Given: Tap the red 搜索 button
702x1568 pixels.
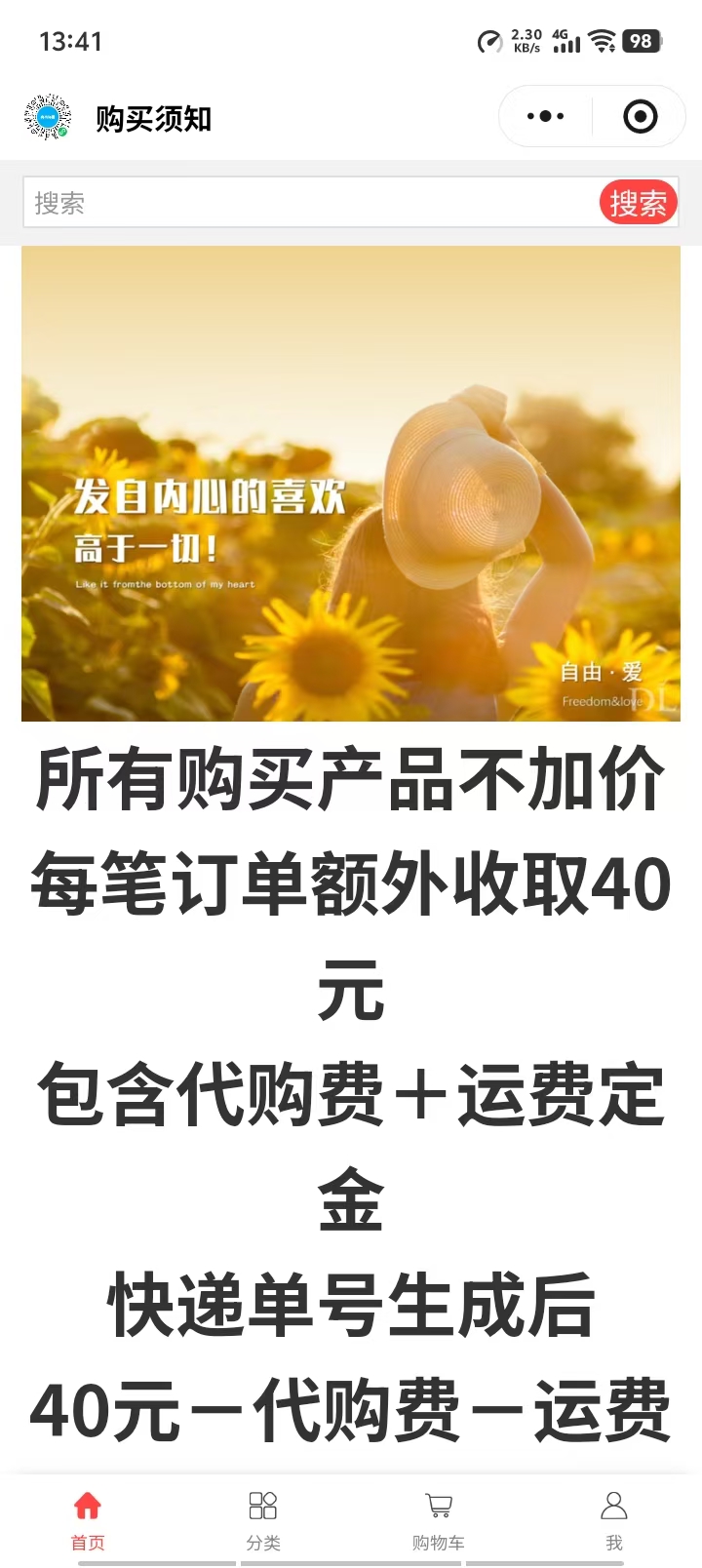Looking at the screenshot, I should pyautogui.click(x=638, y=203).
